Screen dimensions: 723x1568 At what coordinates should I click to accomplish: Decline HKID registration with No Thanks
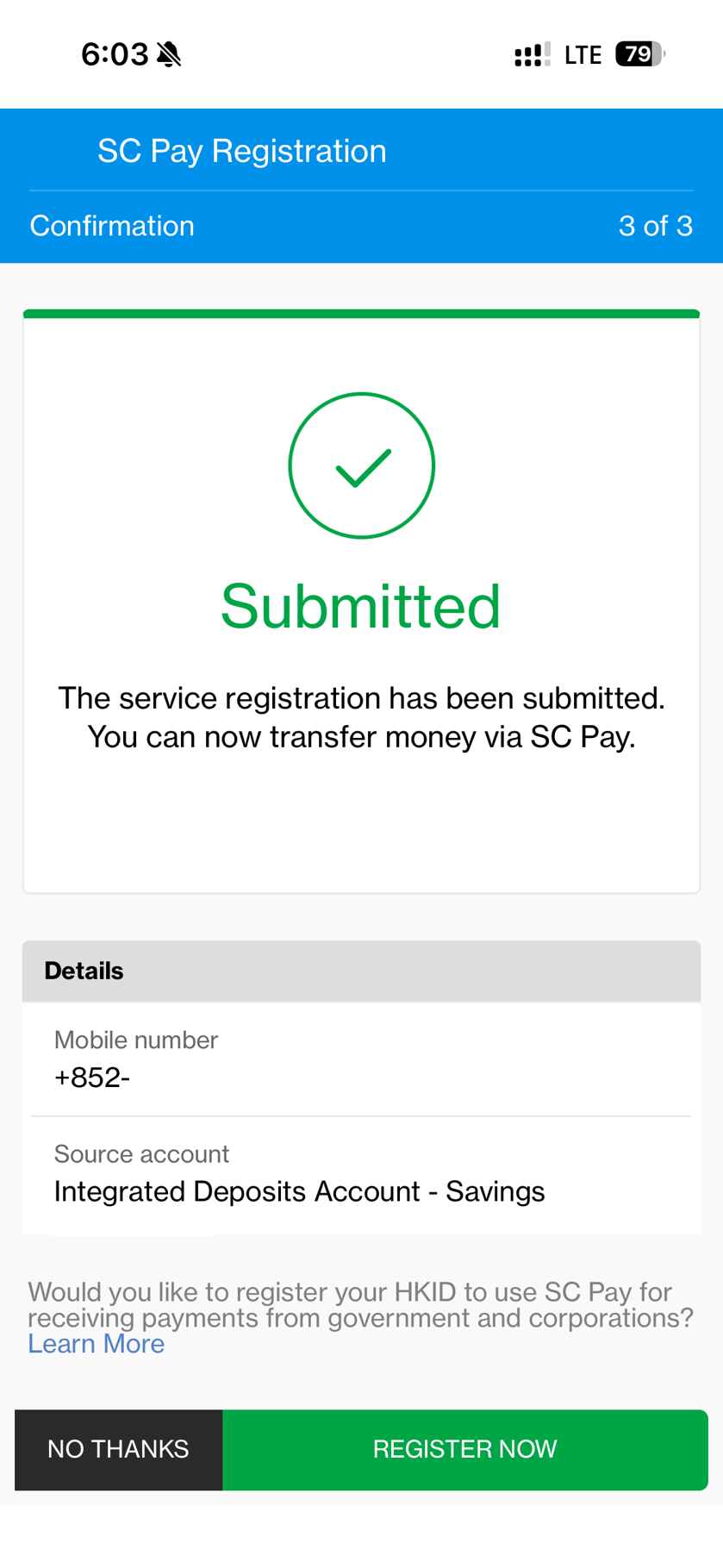(x=118, y=1449)
